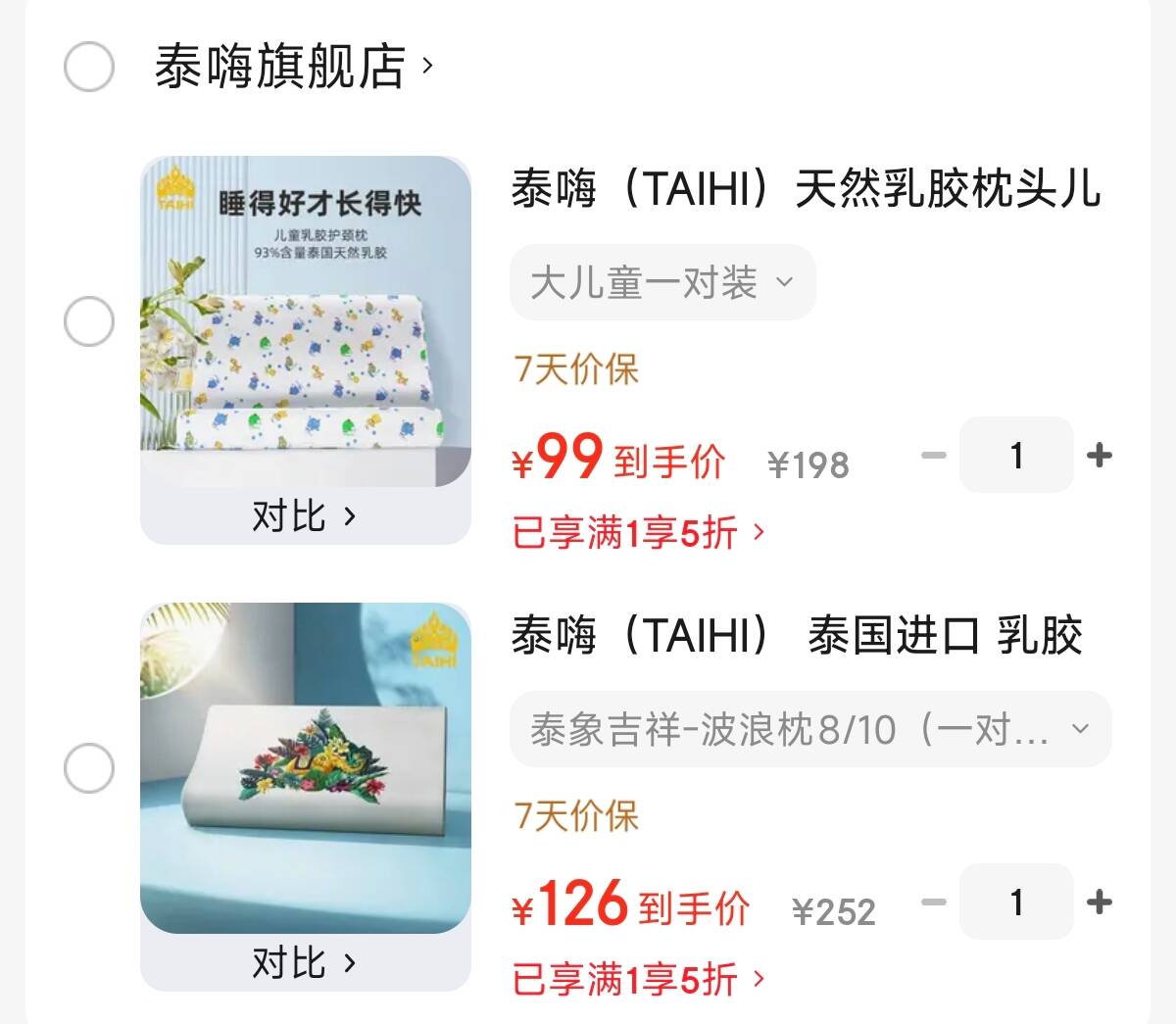Increase quantity of the ¥99 pillow
This screenshot has height=1024, width=1176.
pos(1100,455)
